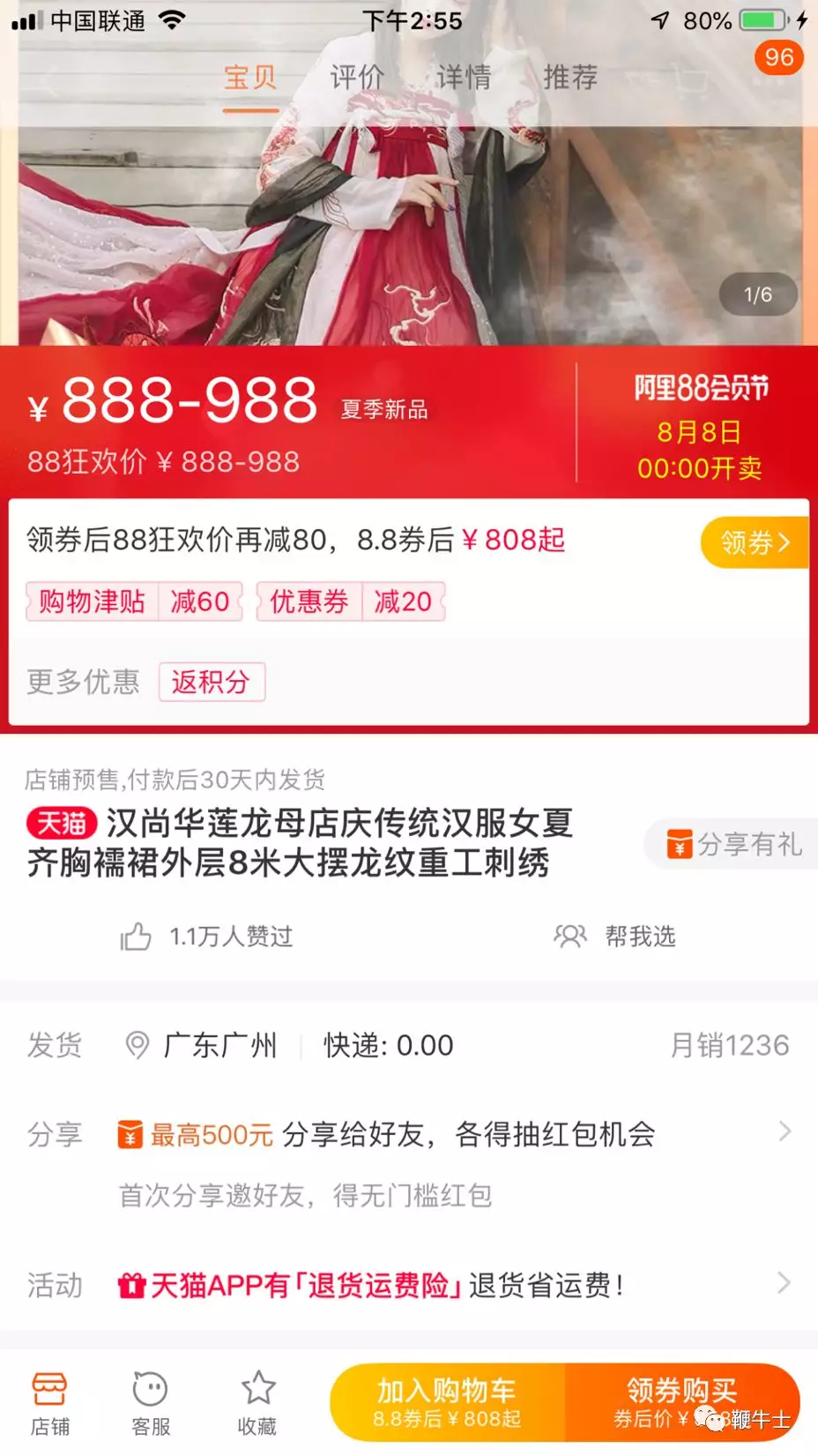Tap 加入购物车 to add to cart
The width and height of the screenshot is (818, 1456).
[x=447, y=1402]
